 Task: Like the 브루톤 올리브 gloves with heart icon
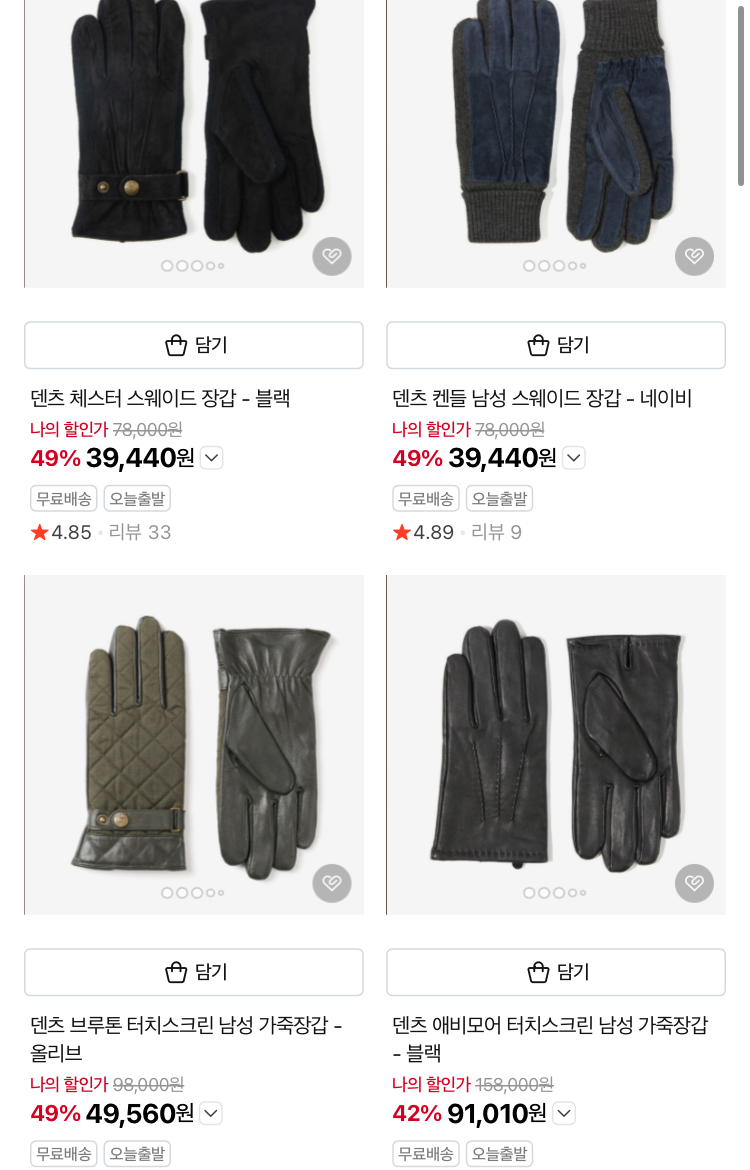point(332,883)
